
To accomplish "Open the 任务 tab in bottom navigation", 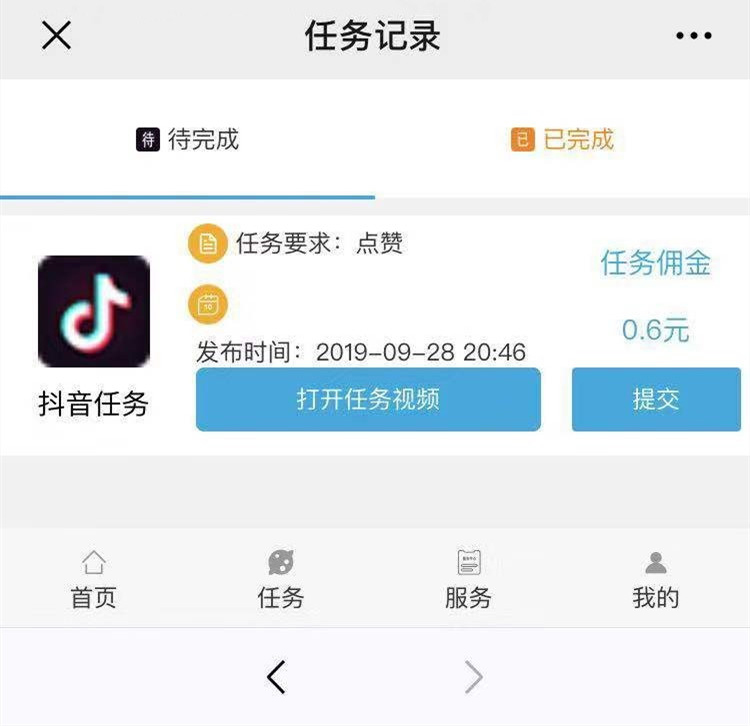I will tap(281, 580).
